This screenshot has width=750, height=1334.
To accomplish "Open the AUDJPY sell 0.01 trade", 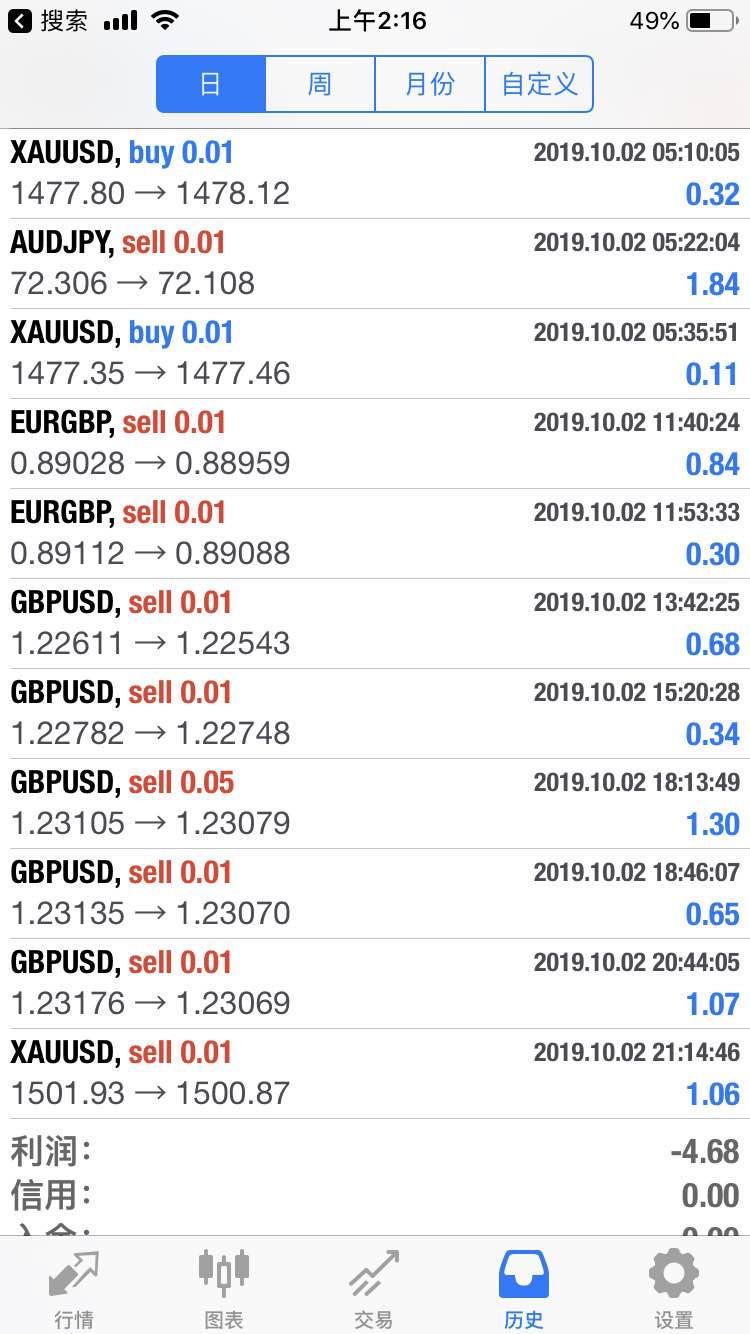I will click(x=375, y=264).
